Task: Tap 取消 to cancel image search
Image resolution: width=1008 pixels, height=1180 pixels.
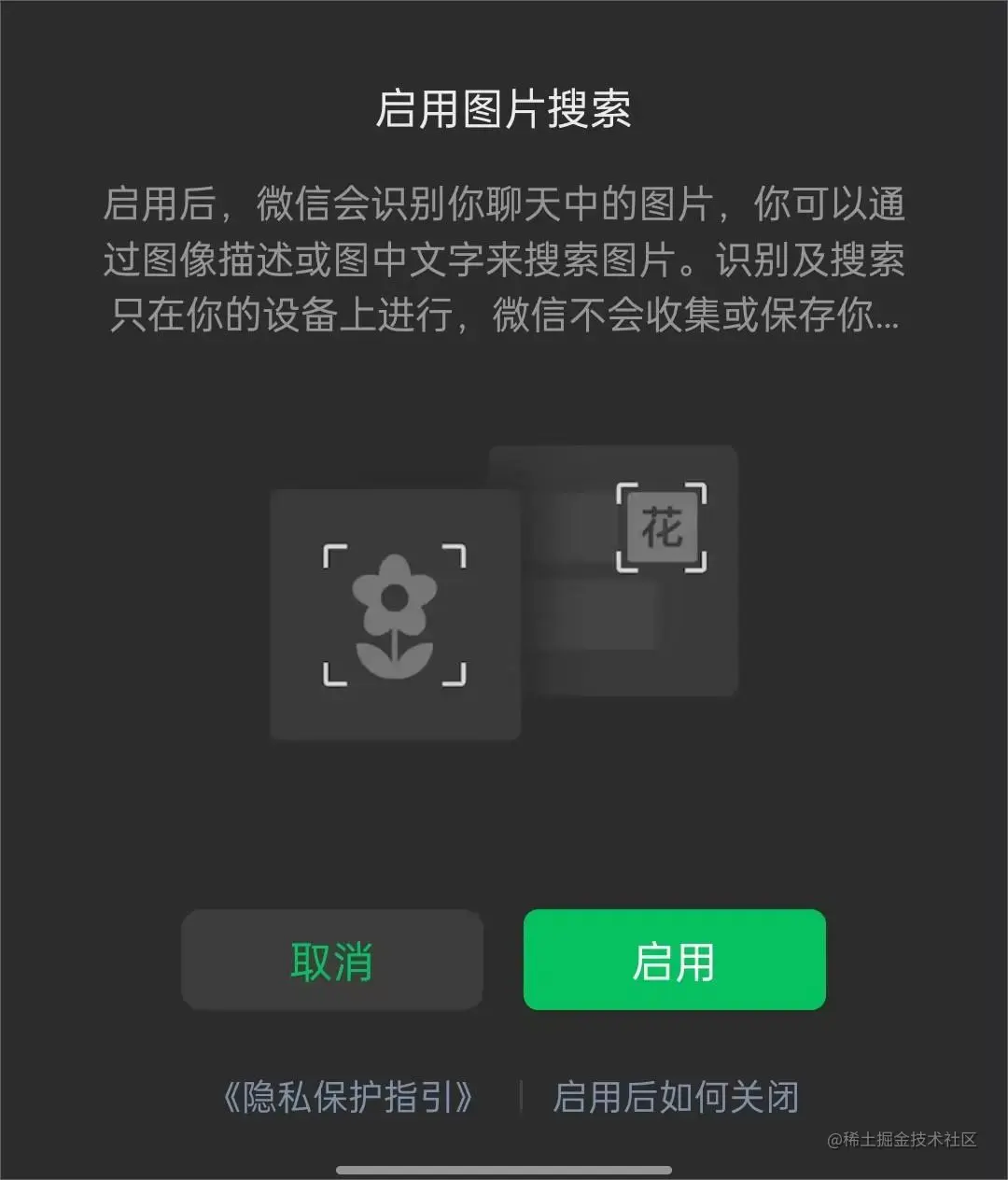Action: pos(331,960)
